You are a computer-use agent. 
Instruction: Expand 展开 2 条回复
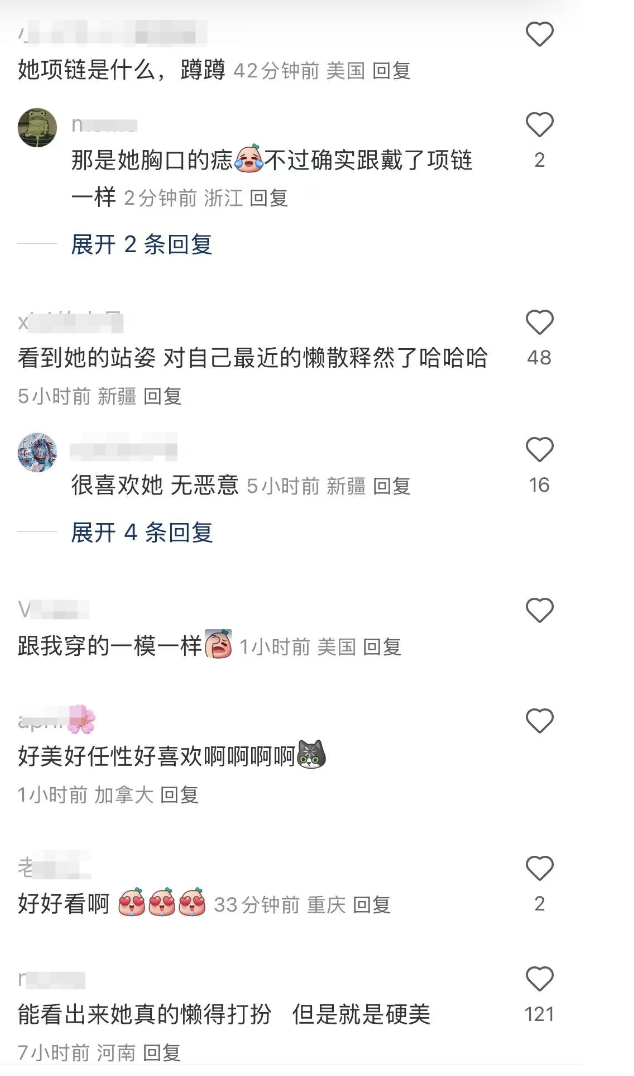(x=141, y=244)
